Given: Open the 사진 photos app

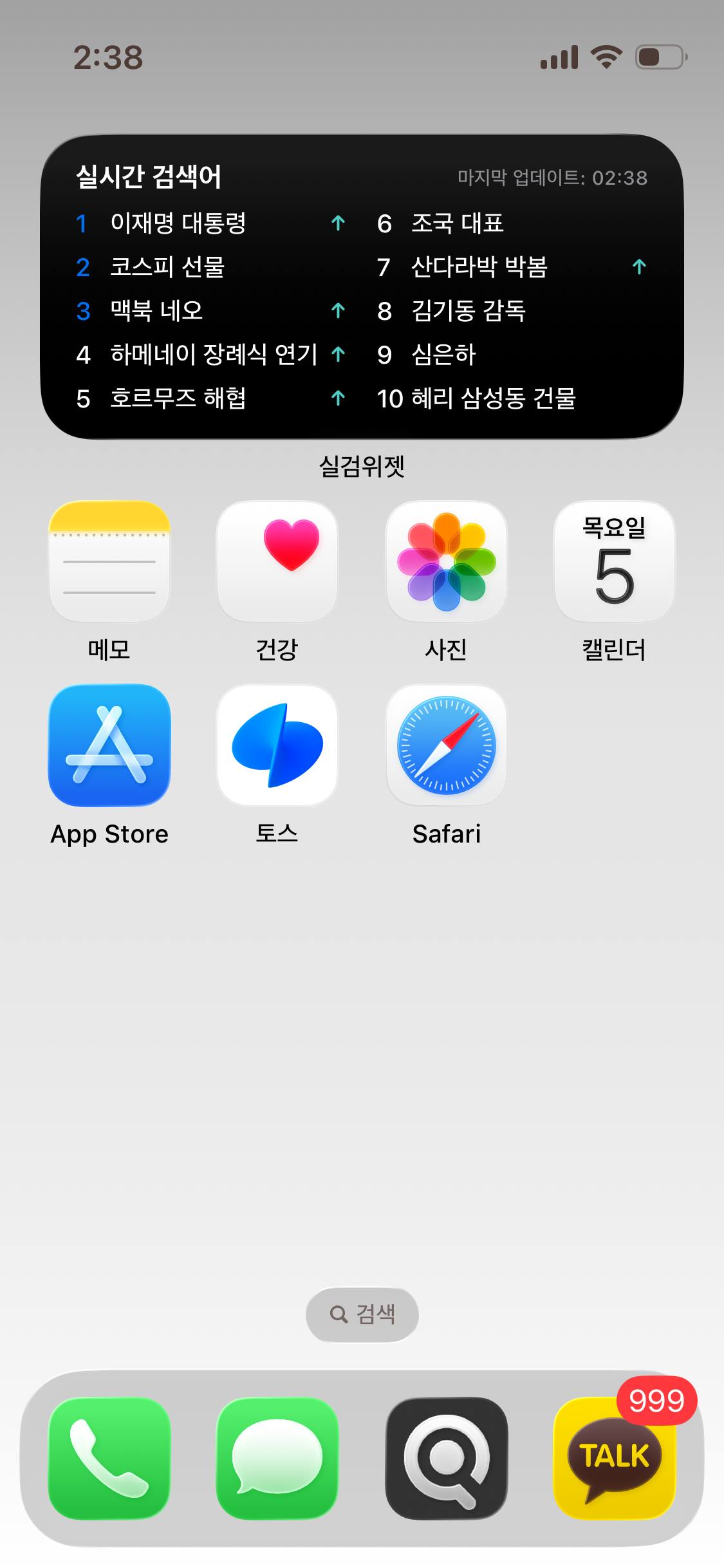Looking at the screenshot, I should tap(446, 561).
